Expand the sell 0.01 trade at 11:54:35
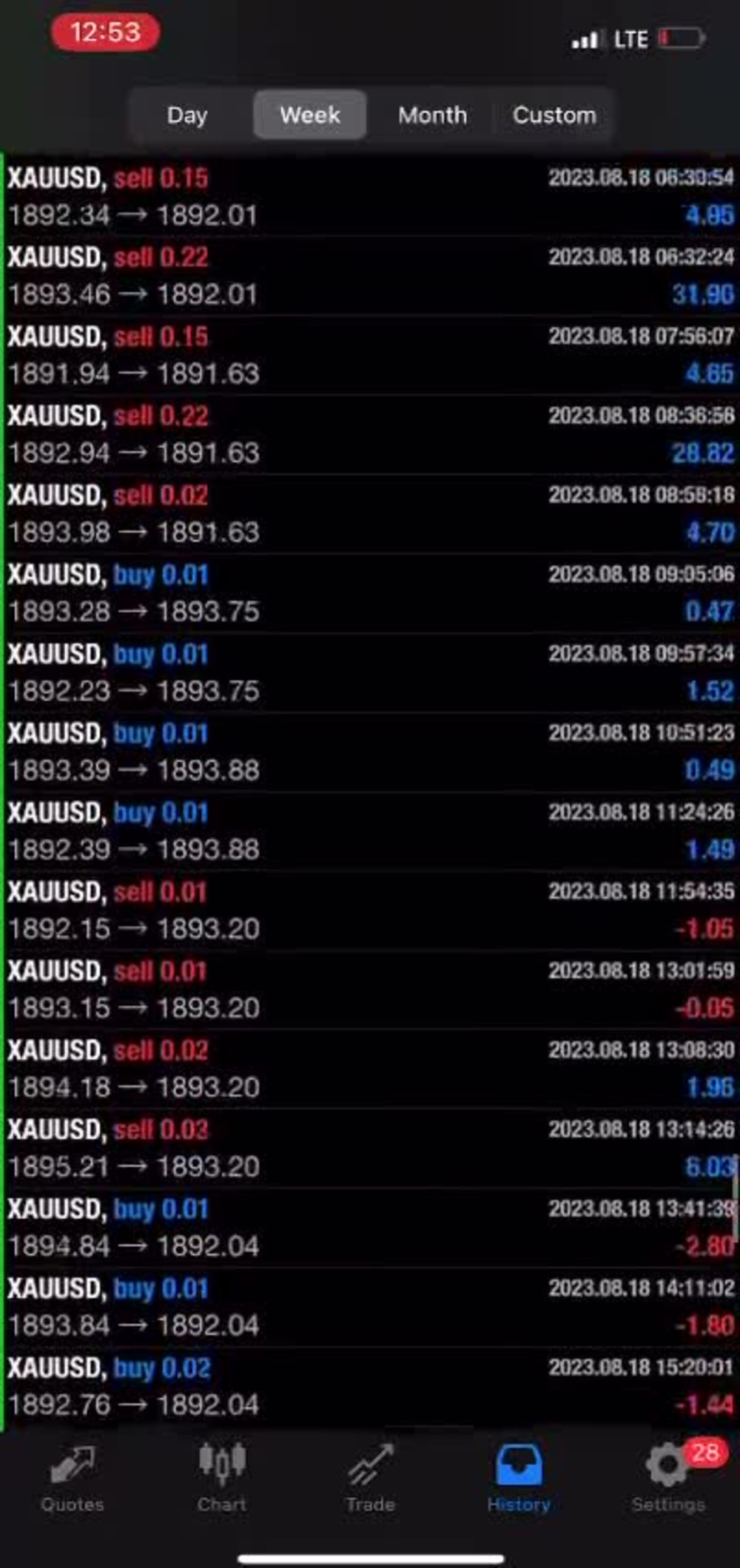 coord(370,910)
